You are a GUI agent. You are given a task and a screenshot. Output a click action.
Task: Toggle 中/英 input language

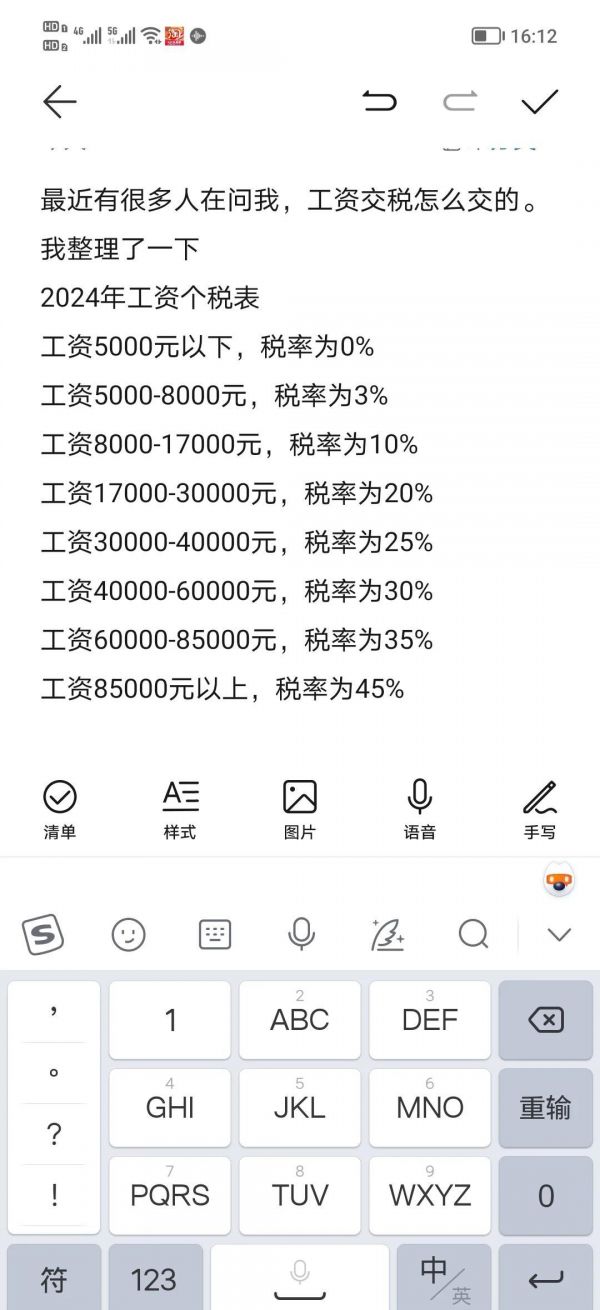[x=445, y=1279]
